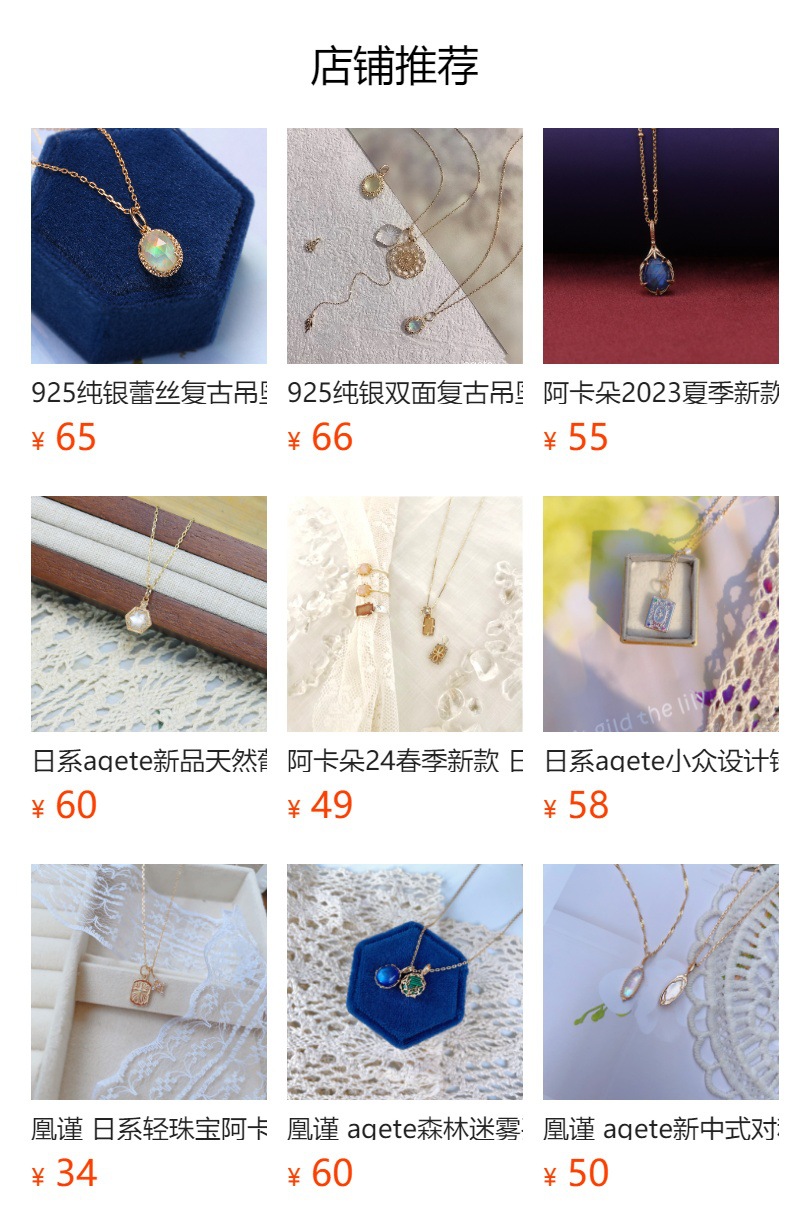Open 阿卡朵2023夏季新款 necklace listing

[x=661, y=246]
